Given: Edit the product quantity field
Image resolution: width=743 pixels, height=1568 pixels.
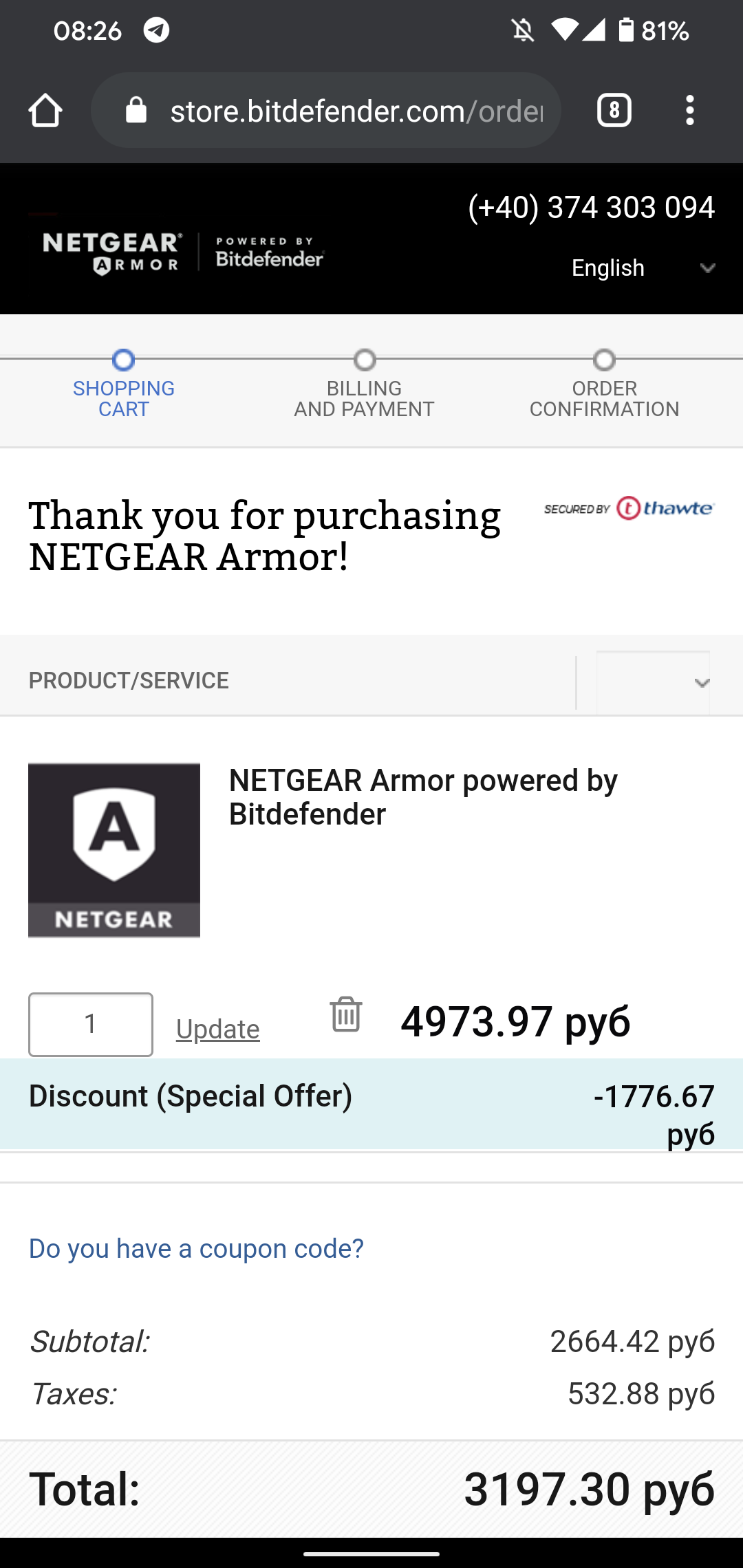Looking at the screenshot, I should (x=91, y=1024).
